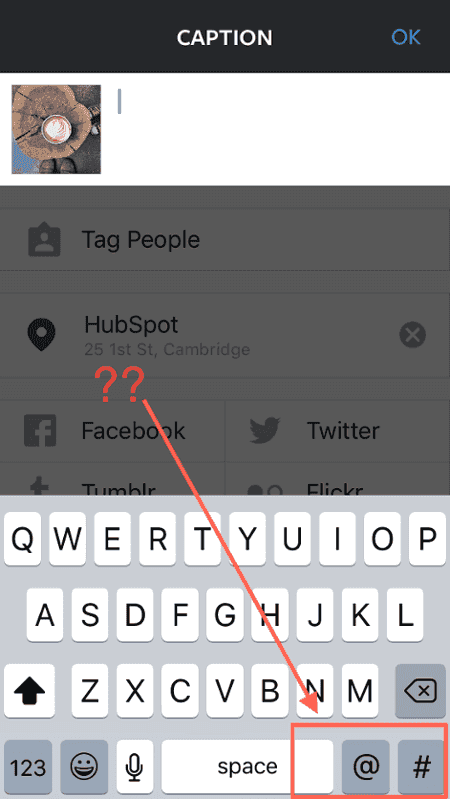The width and height of the screenshot is (450, 799).
Task: Share the post to Twitter
Action: pyautogui.click(x=338, y=431)
